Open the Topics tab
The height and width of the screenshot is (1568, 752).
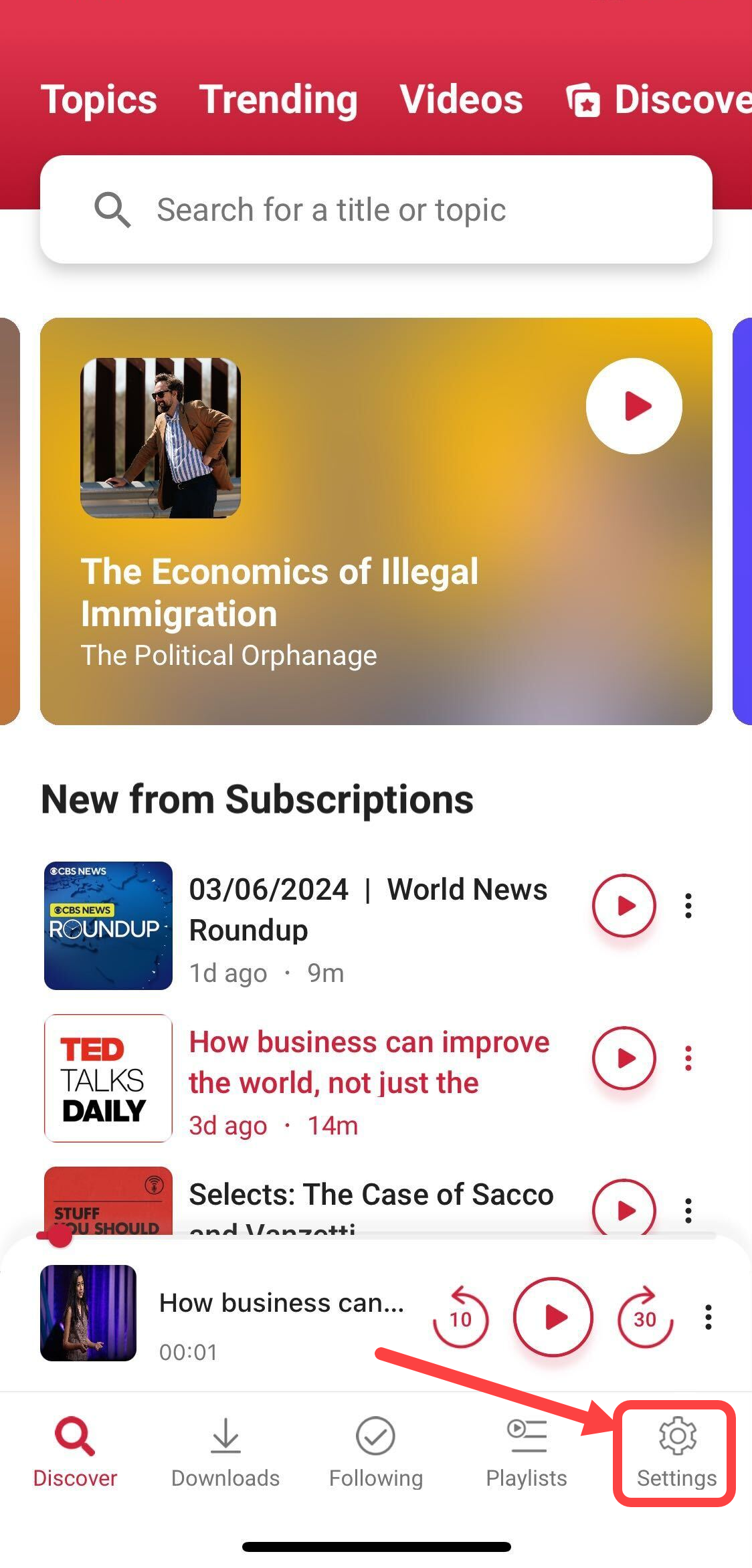pos(99,100)
